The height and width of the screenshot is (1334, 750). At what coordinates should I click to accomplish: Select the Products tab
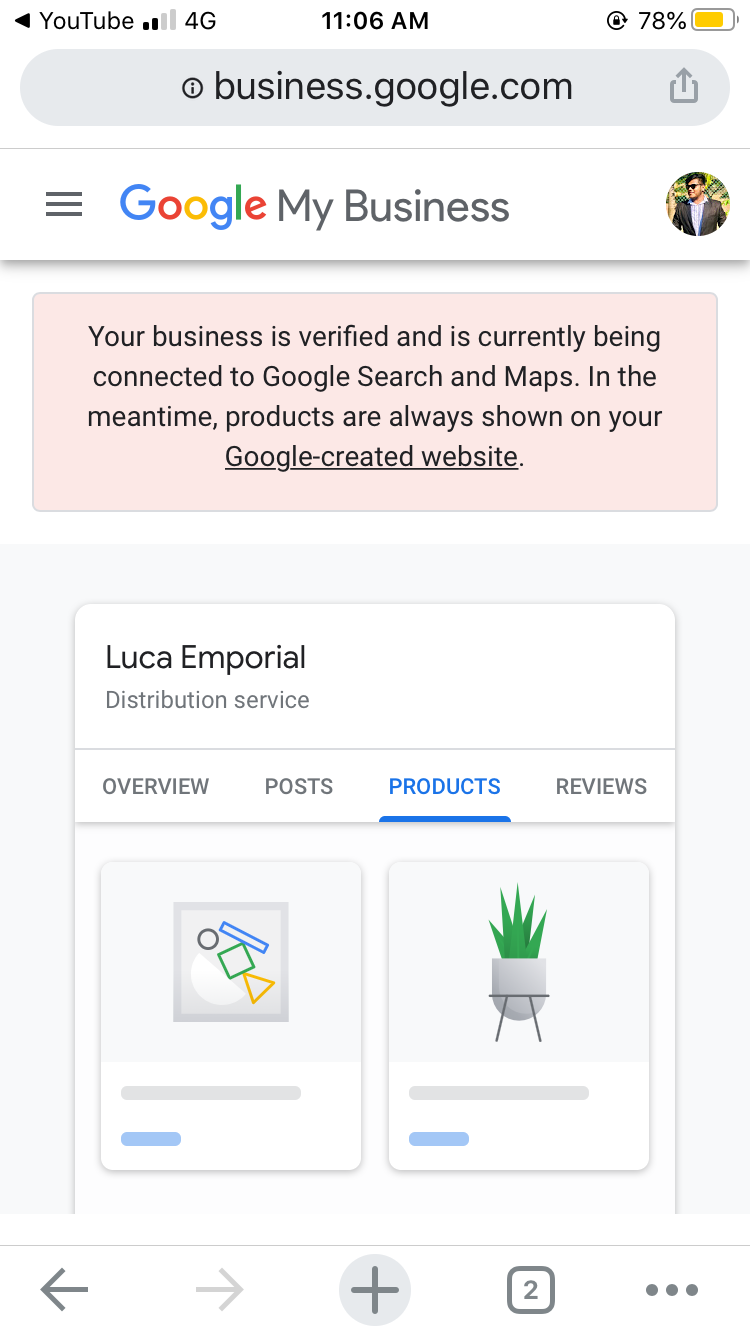pyautogui.click(x=445, y=786)
